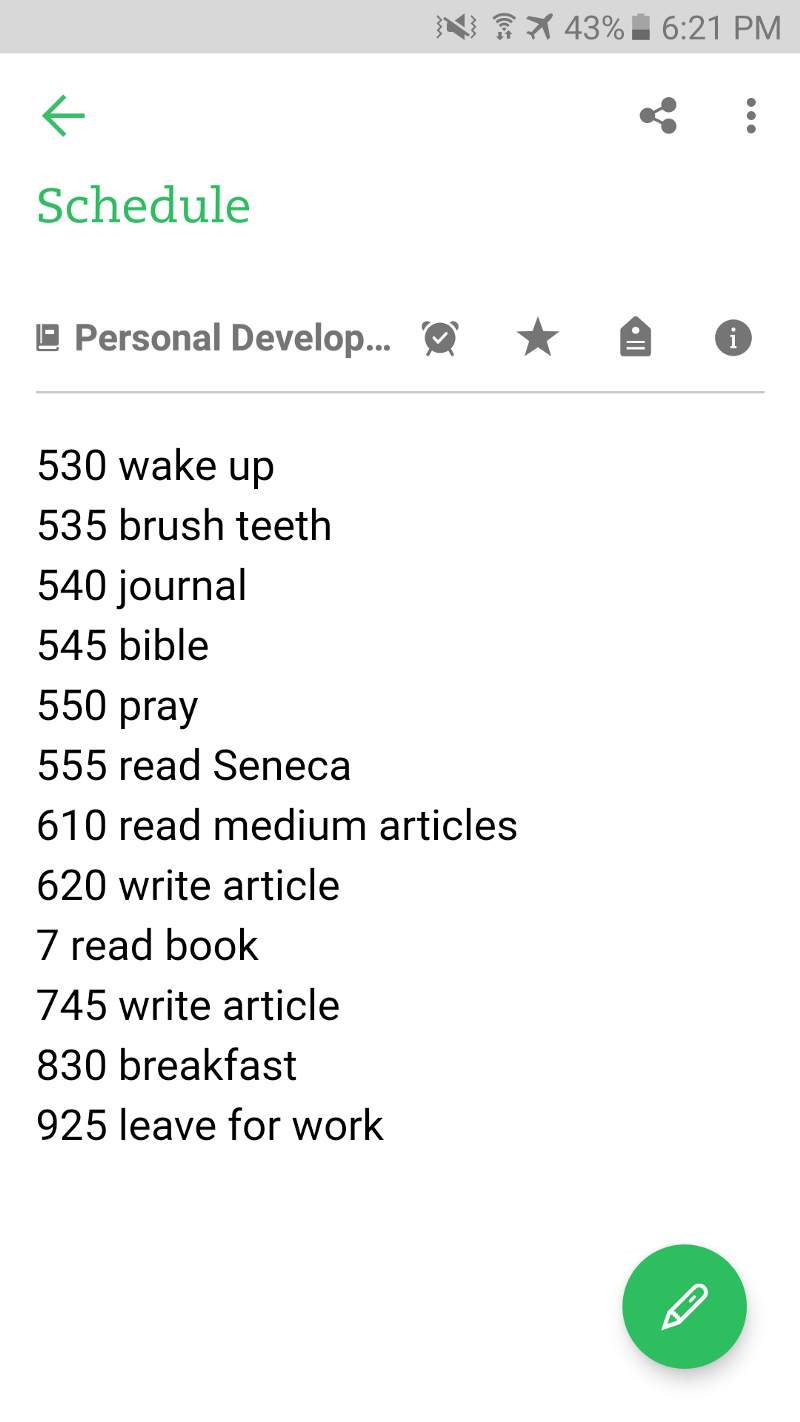The height and width of the screenshot is (1422, 800).
Task: Open the Personal Development notebook selector
Action: click(x=214, y=338)
